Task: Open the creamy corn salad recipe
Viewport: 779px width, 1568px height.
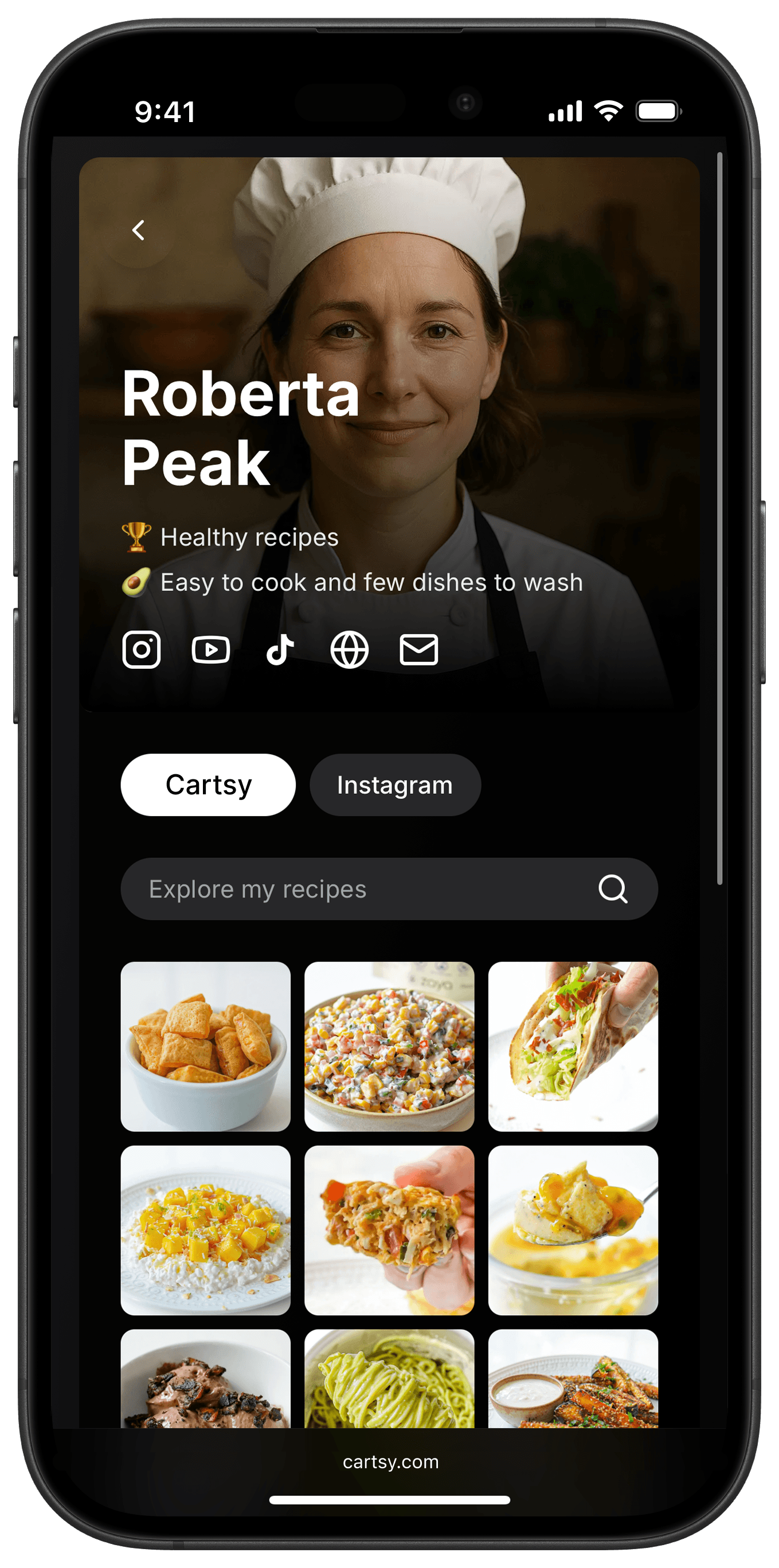Action: pos(390,1046)
